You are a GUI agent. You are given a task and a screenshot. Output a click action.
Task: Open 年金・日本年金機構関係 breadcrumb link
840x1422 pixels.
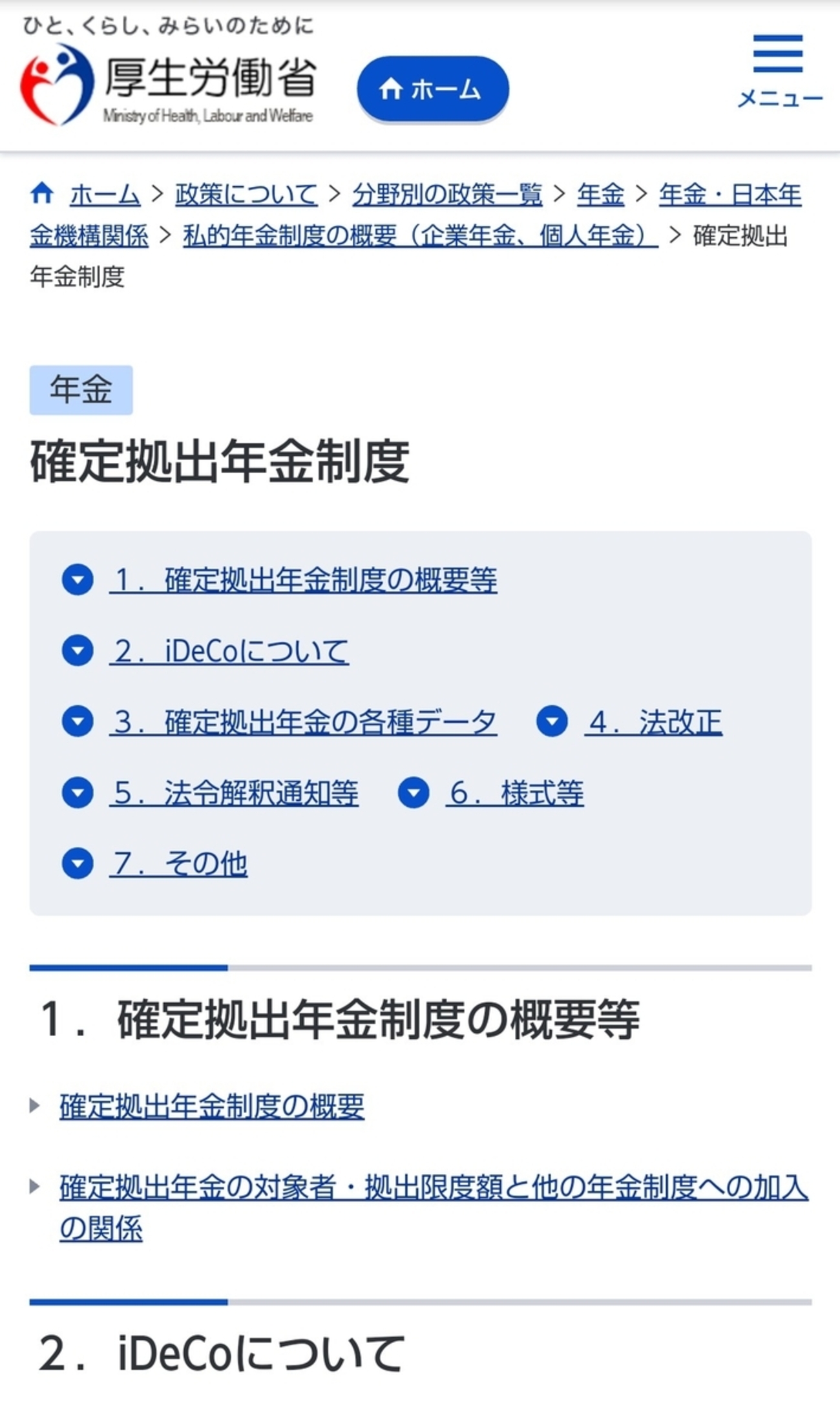pos(730,195)
